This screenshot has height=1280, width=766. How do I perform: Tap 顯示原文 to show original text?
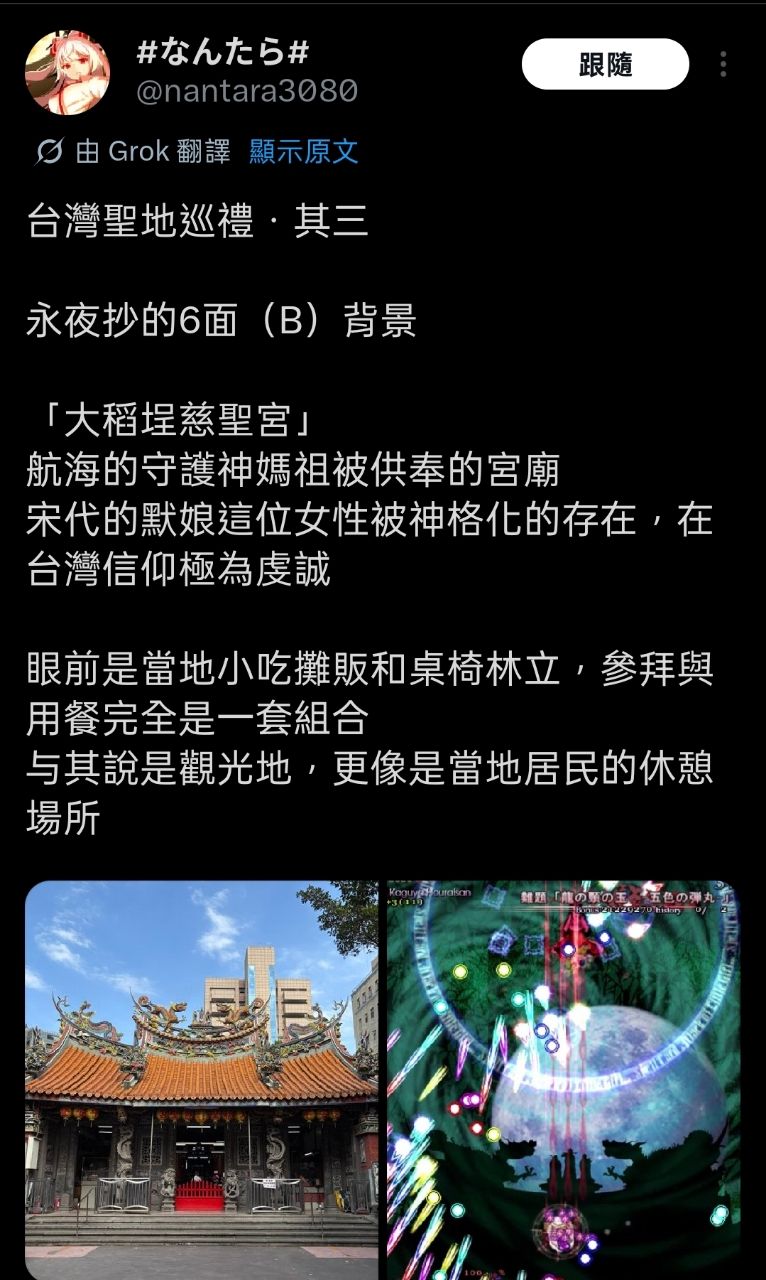tap(303, 151)
